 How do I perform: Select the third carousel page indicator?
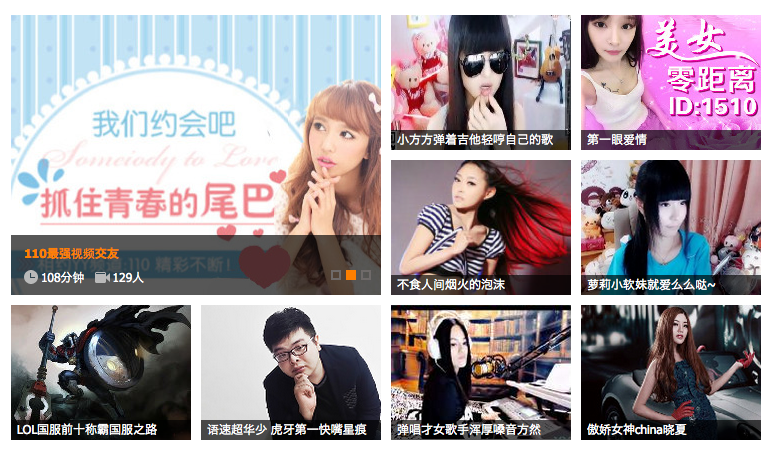tap(366, 274)
